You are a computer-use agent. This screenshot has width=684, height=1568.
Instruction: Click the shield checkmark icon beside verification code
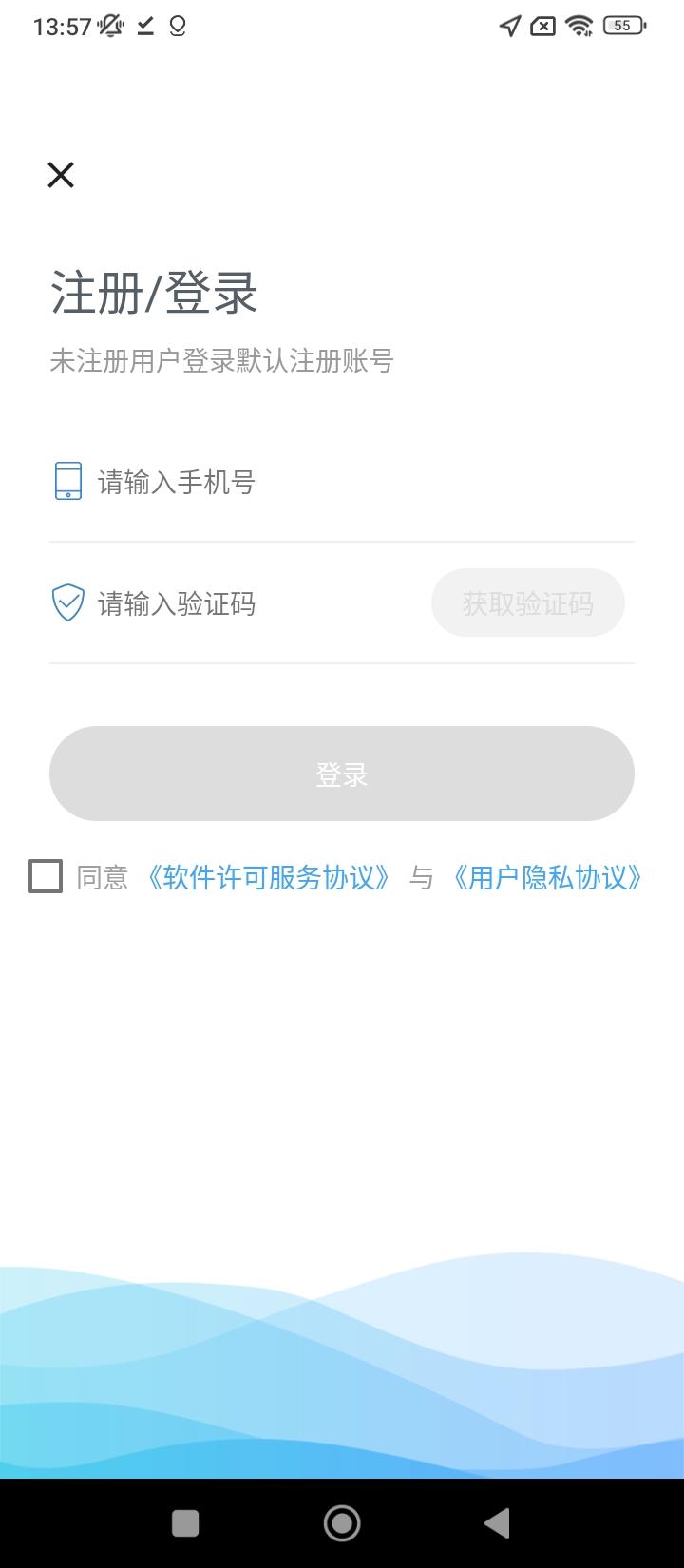[x=67, y=602]
